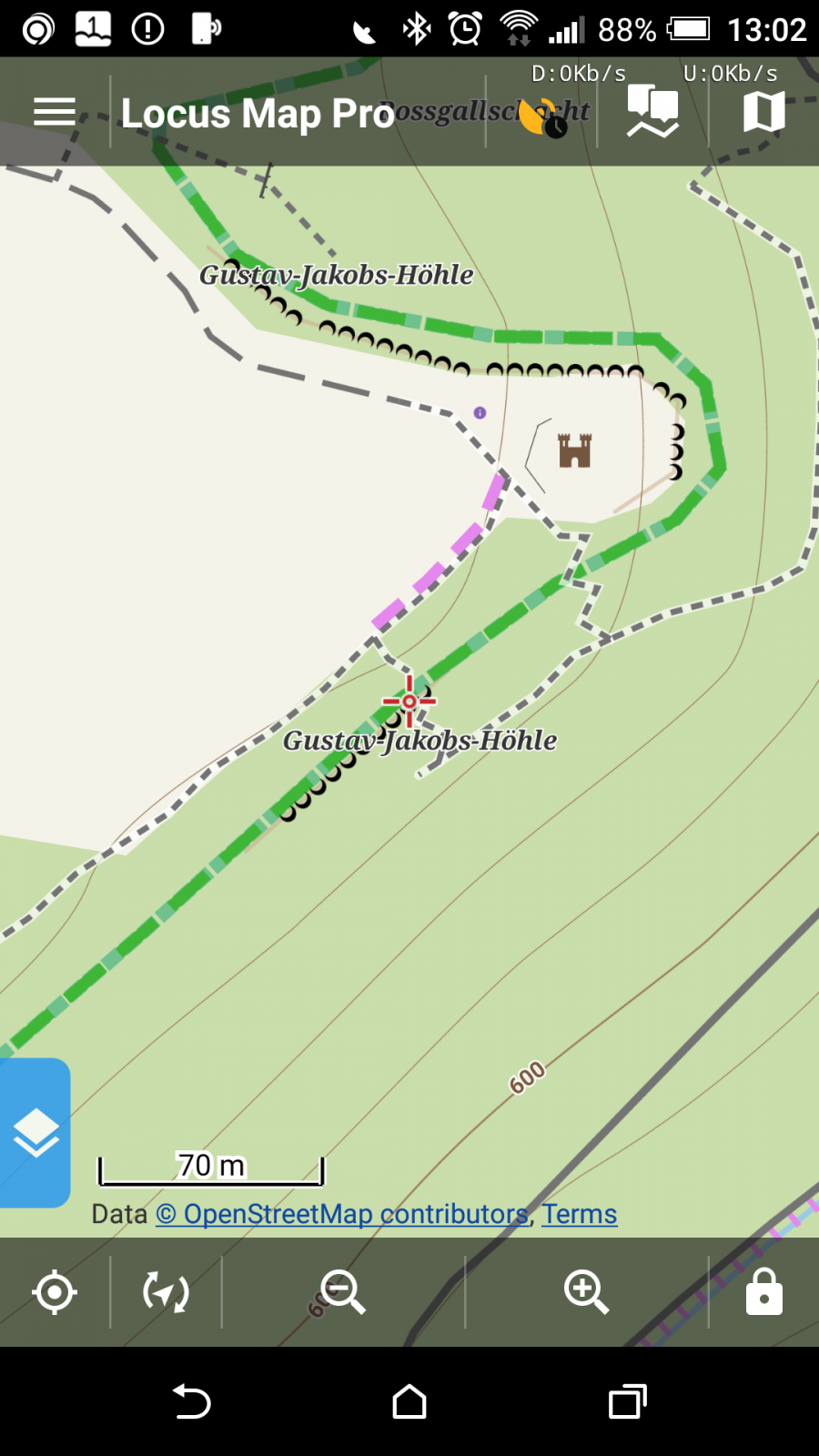Tap the castle icon on the map

point(575,450)
